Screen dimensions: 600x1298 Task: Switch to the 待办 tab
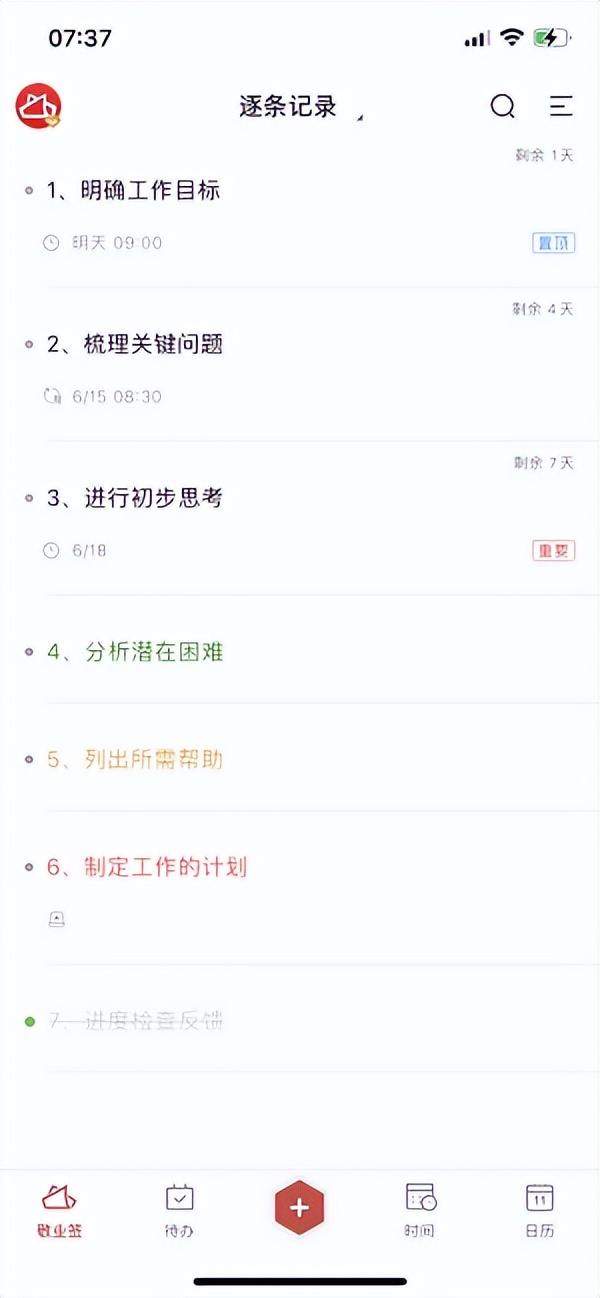point(179,1210)
